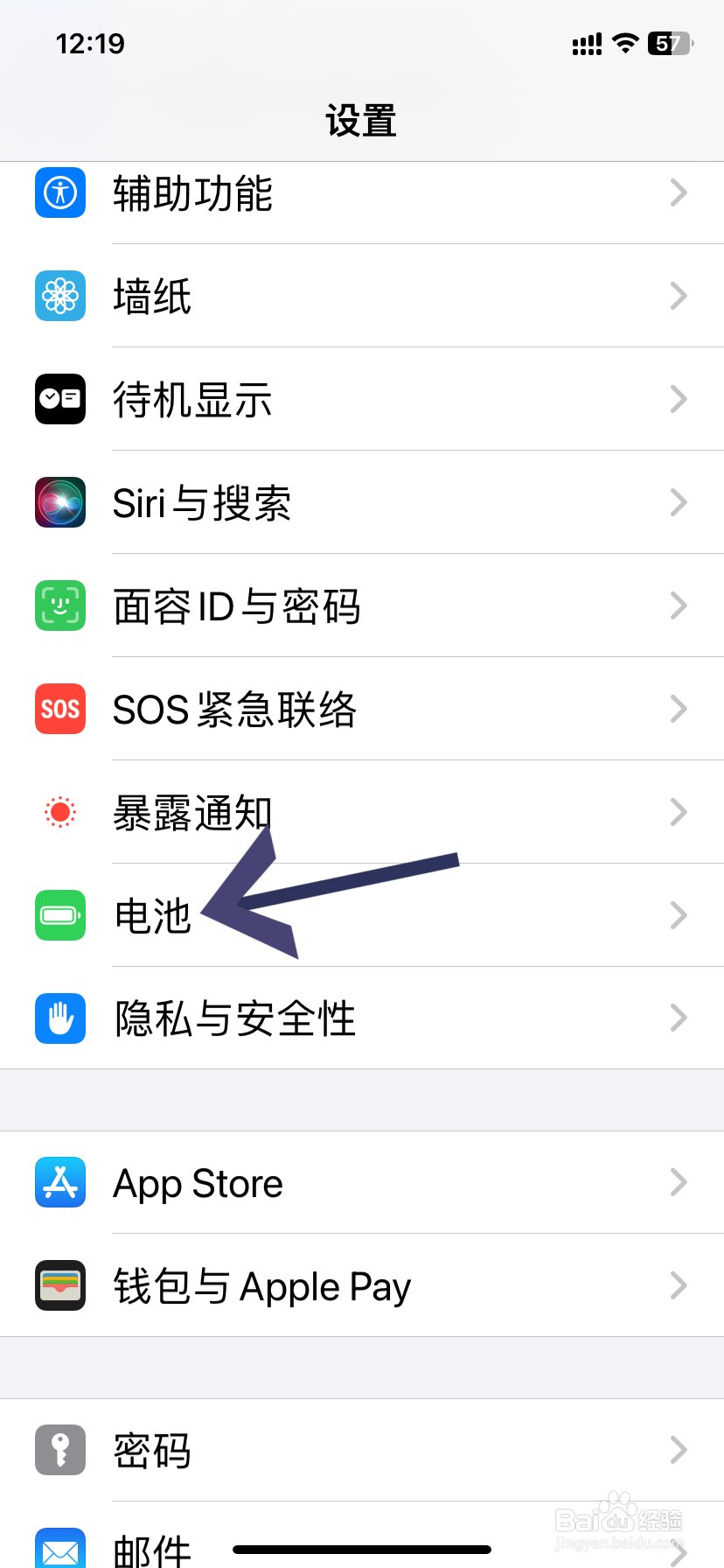This screenshot has width=724, height=1568.
Task: Select the Face ID (面容ID) green icon
Action: pos(59,605)
